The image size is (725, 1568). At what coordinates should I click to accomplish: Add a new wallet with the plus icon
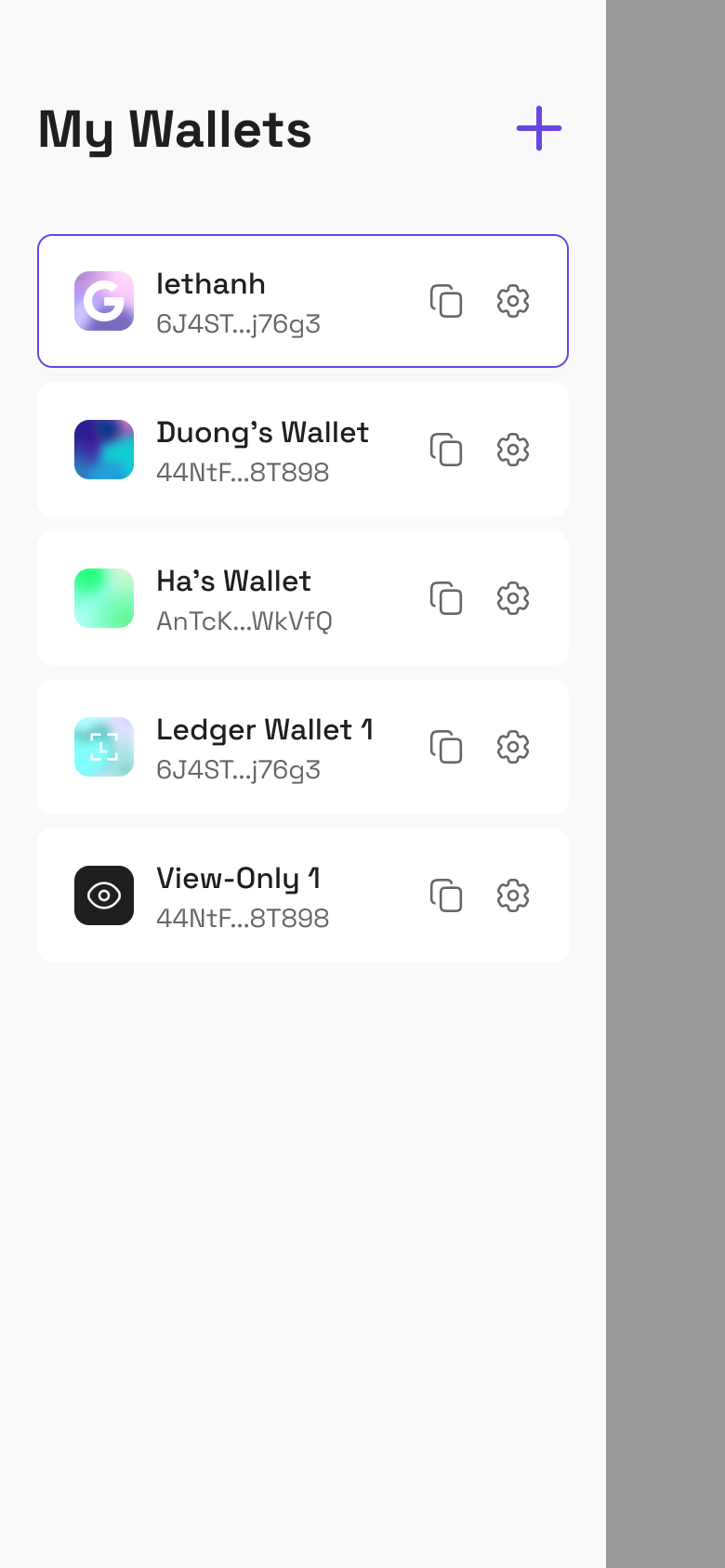click(x=539, y=128)
